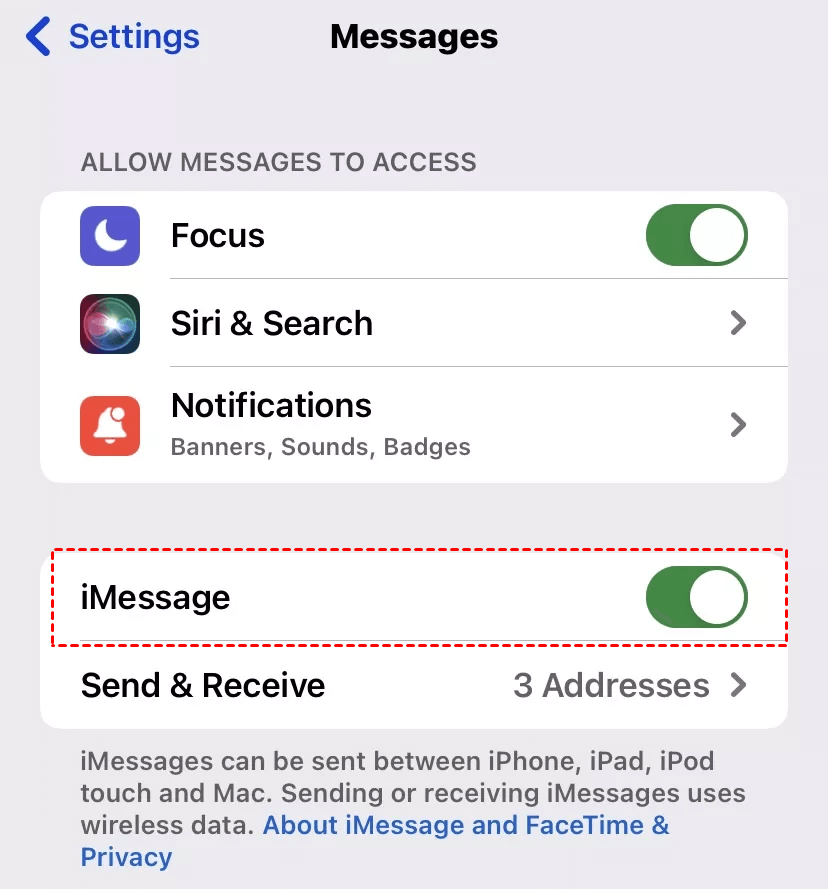Go back to Settings
This screenshot has width=828, height=889.
coord(113,38)
